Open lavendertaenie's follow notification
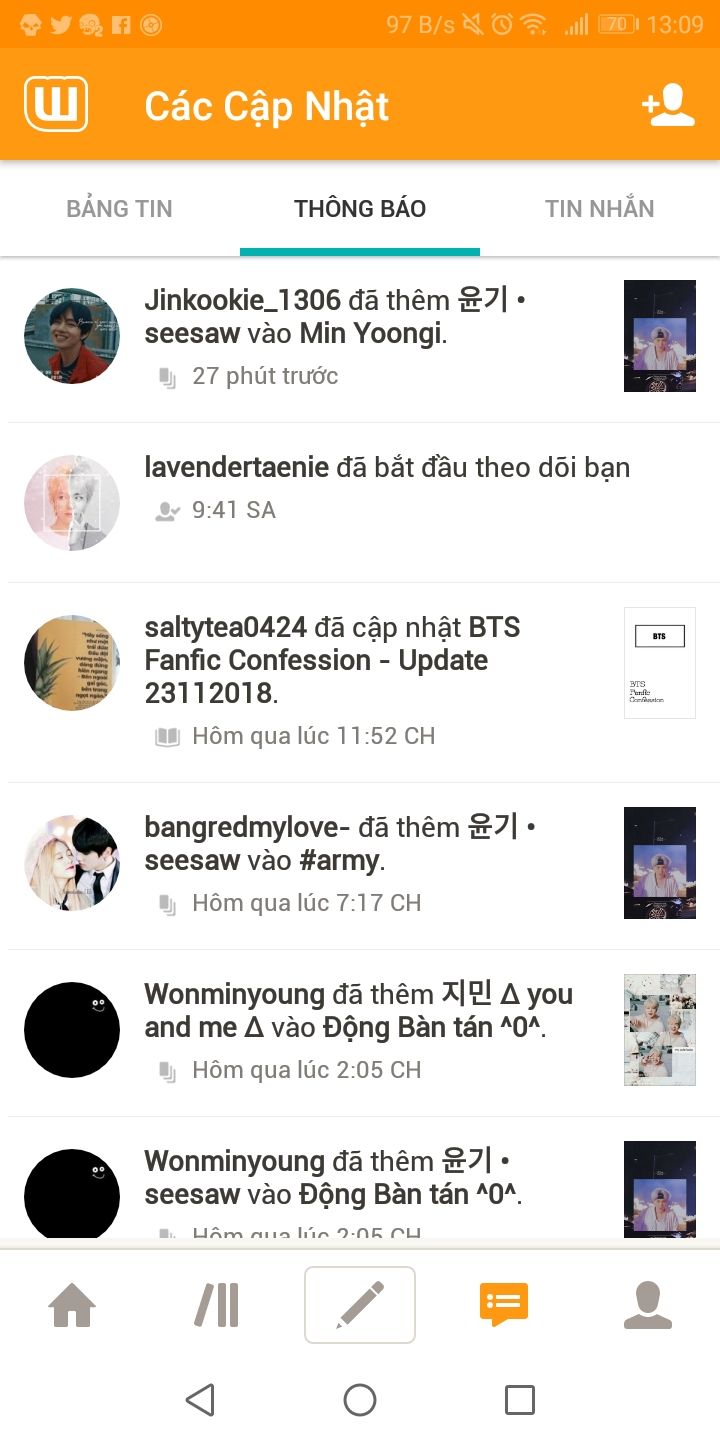The width and height of the screenshot is (720, 1440). (360, 503)
